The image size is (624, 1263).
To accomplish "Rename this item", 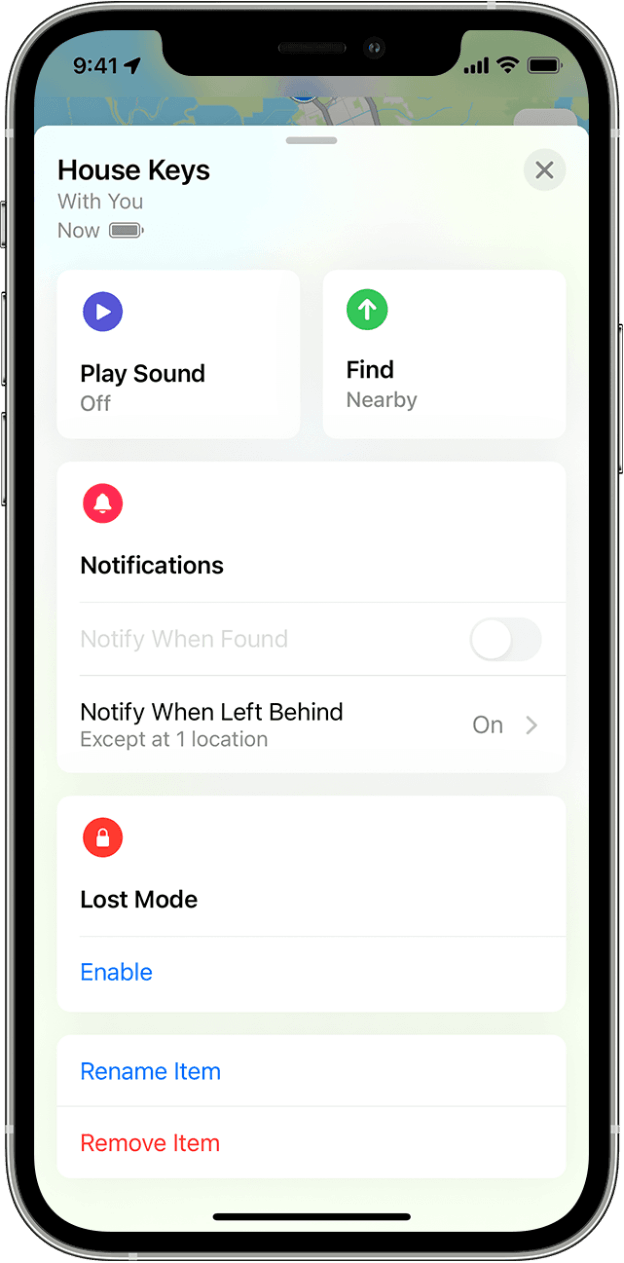I will coord(312,1071).
